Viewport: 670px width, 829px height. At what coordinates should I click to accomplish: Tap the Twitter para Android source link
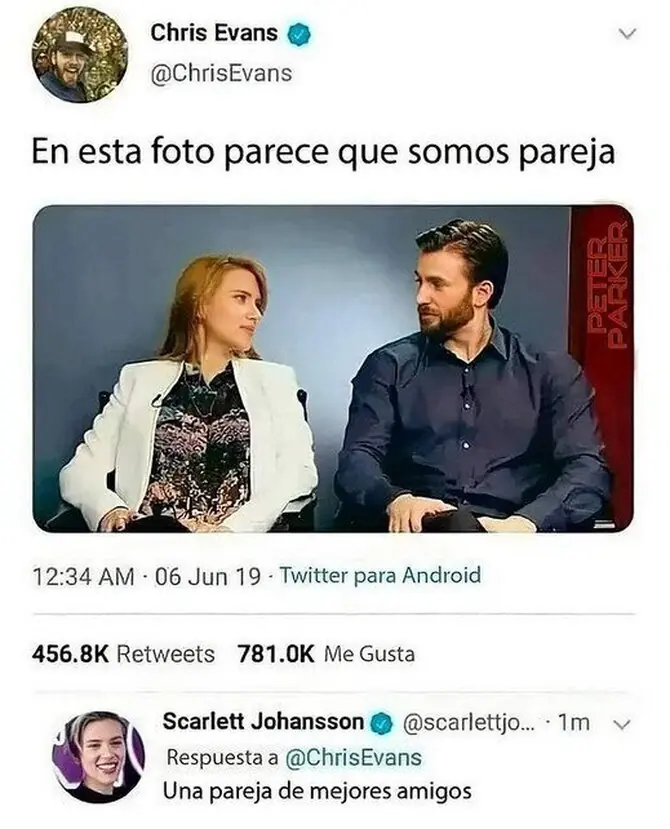click(x=380, y=575)
